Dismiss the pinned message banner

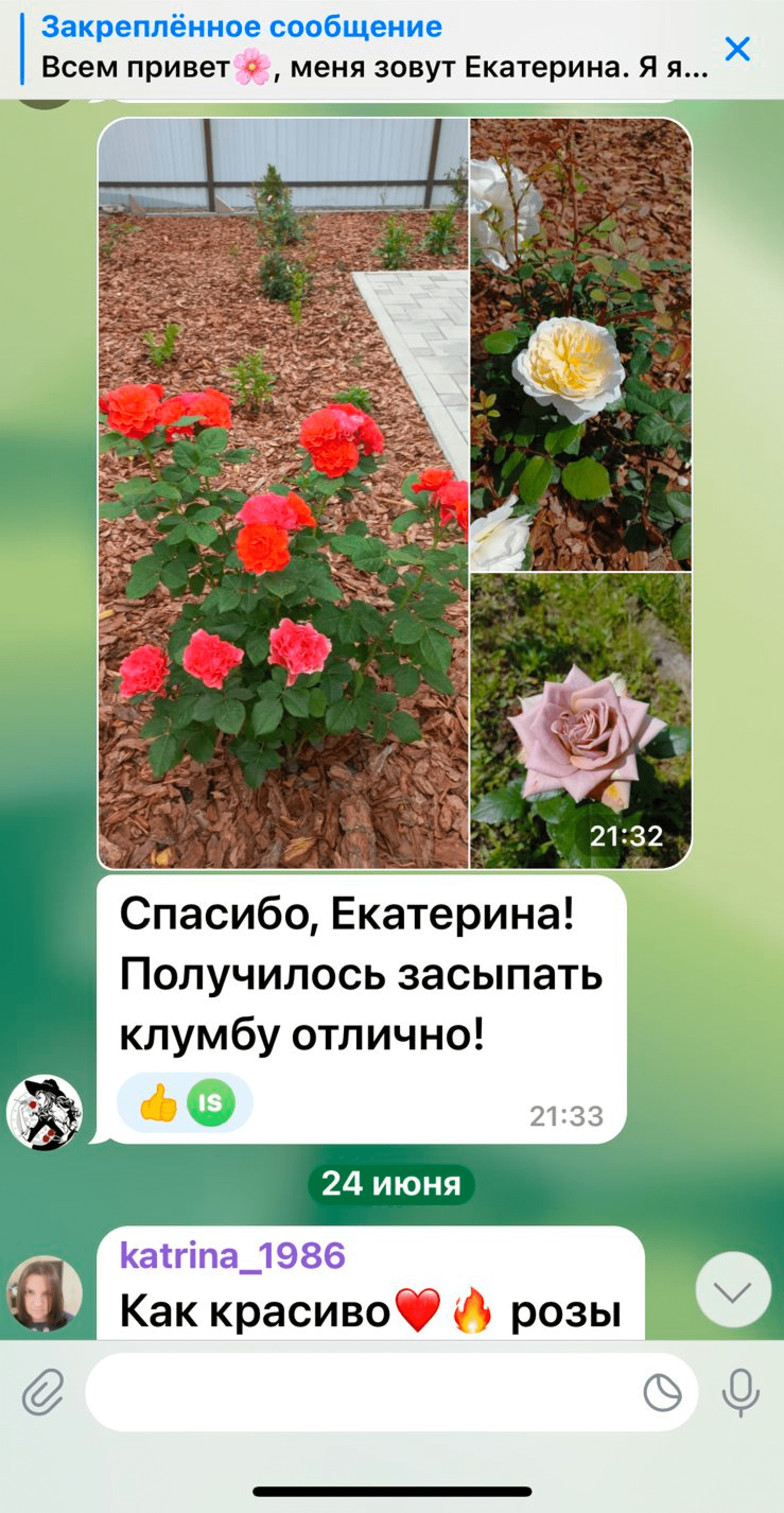738,49
